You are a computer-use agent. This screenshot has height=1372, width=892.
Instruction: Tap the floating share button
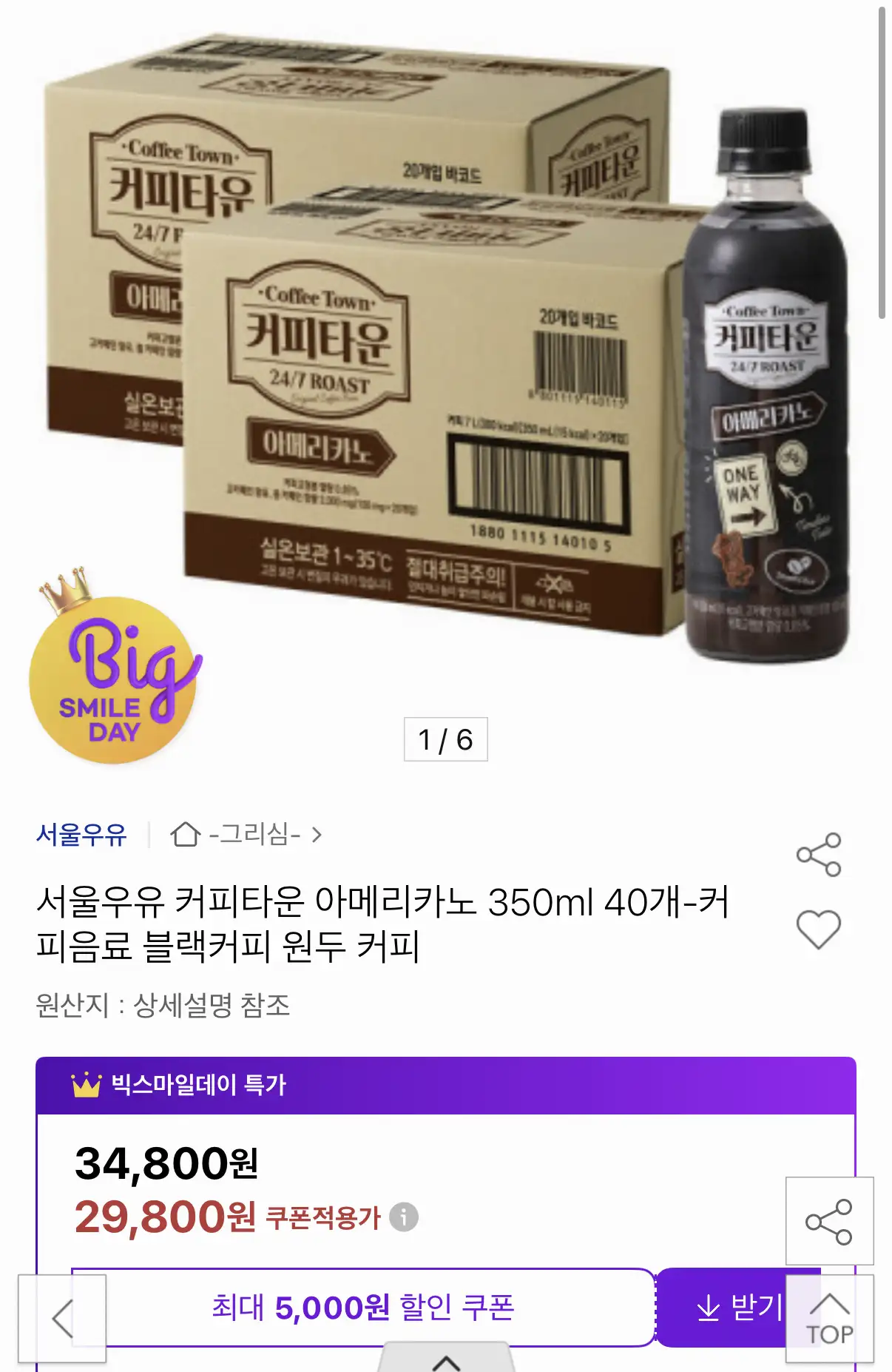[x=829, y=1221]
